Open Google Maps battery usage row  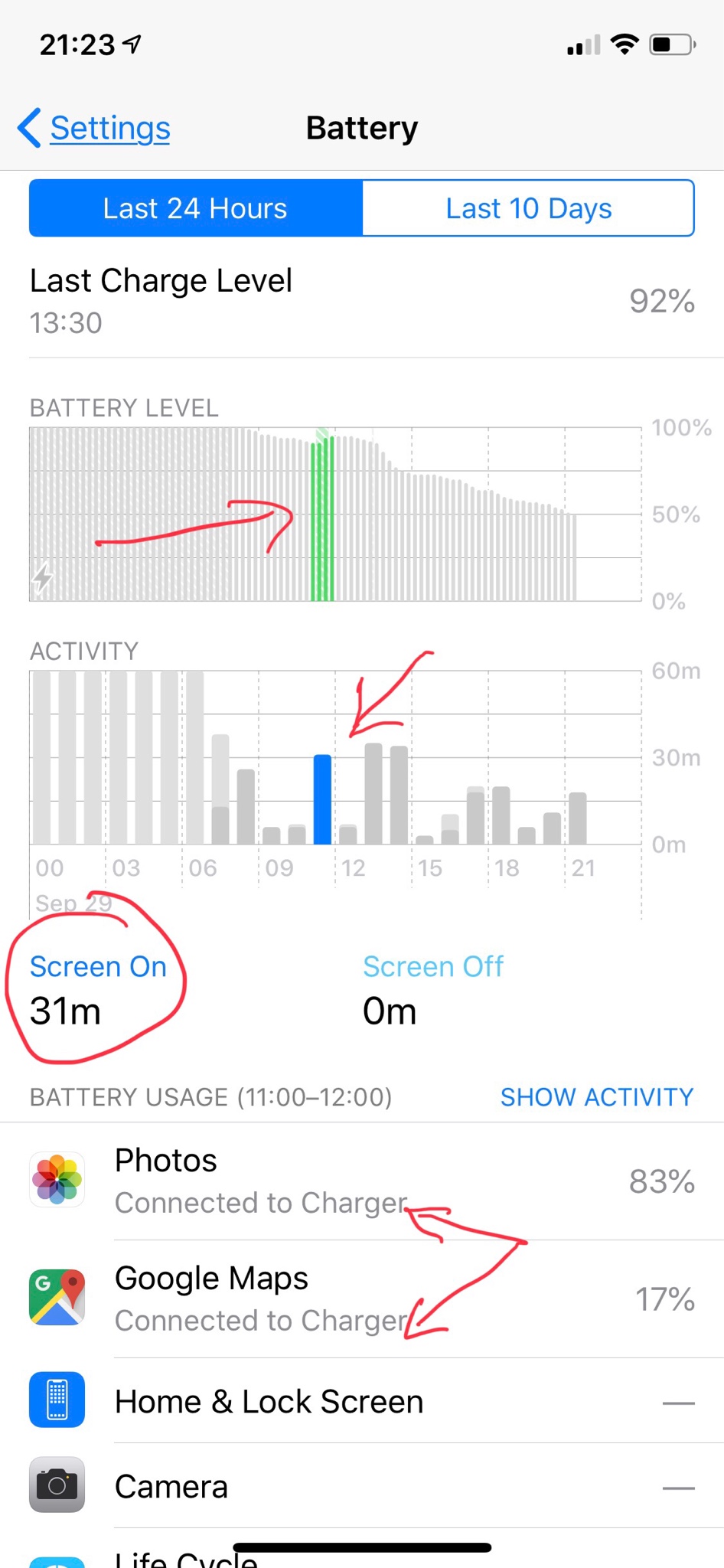click(x=361, y=1298)
